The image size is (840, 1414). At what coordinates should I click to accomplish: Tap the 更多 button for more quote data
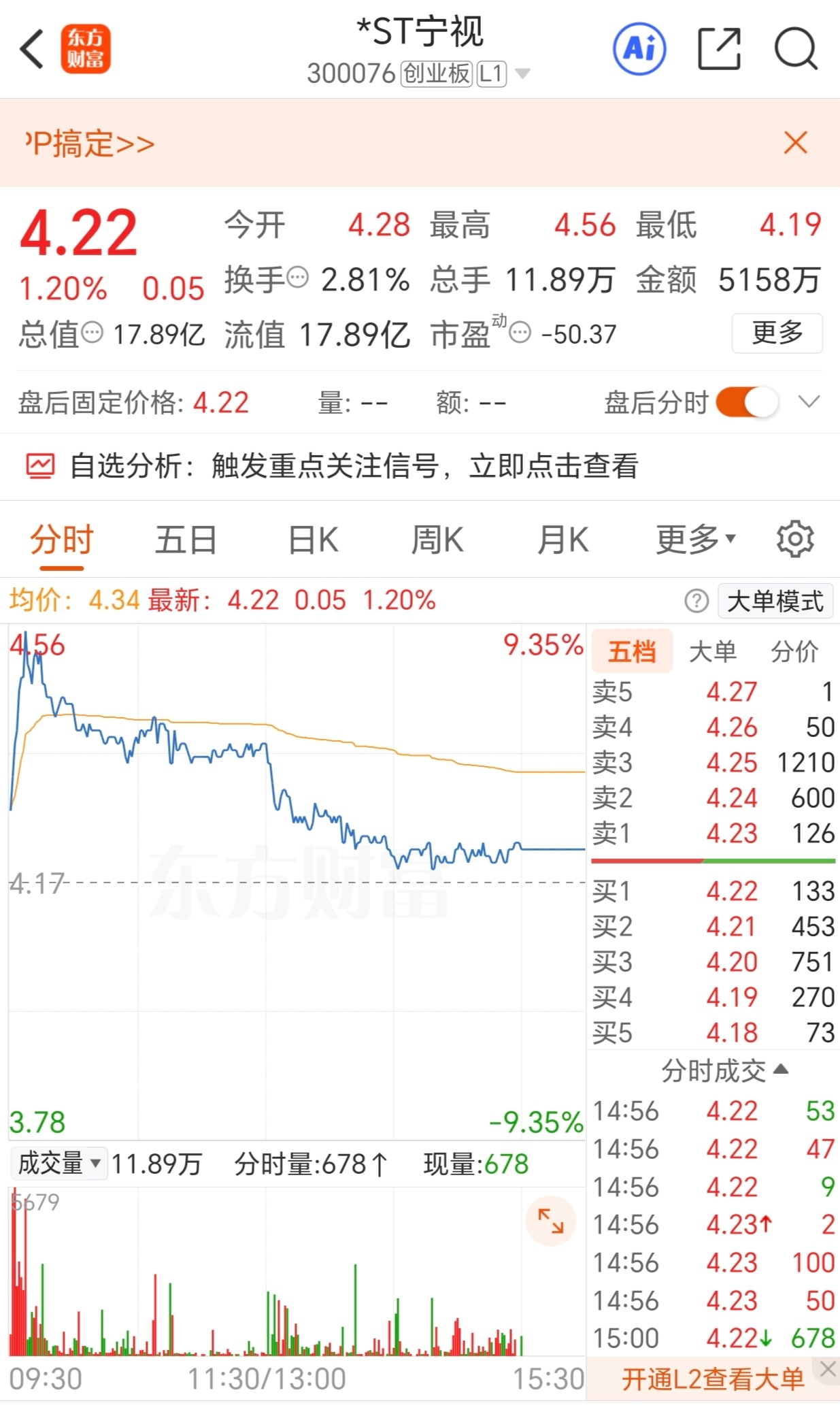[x=777, y=333]
